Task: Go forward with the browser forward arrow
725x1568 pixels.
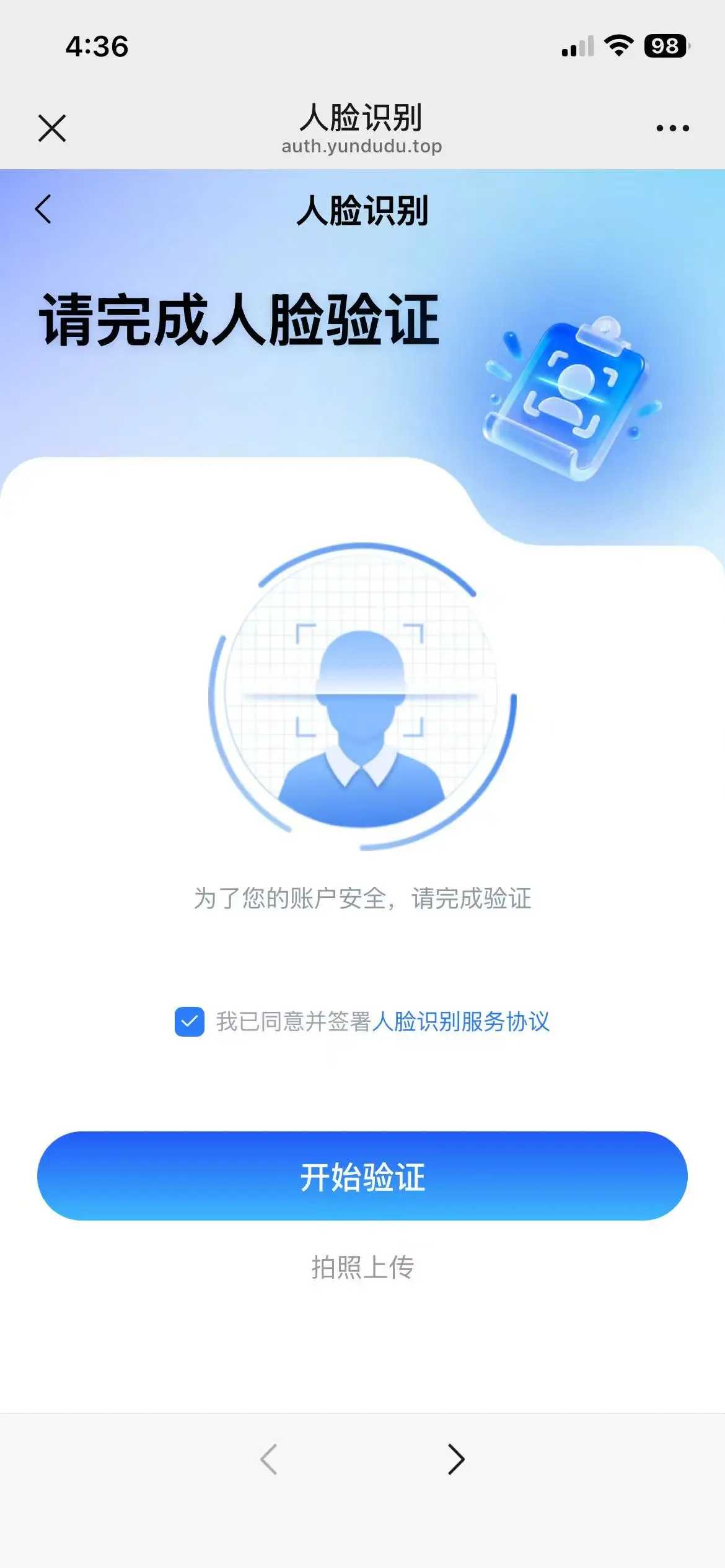Action: [x=456, y=1459]
